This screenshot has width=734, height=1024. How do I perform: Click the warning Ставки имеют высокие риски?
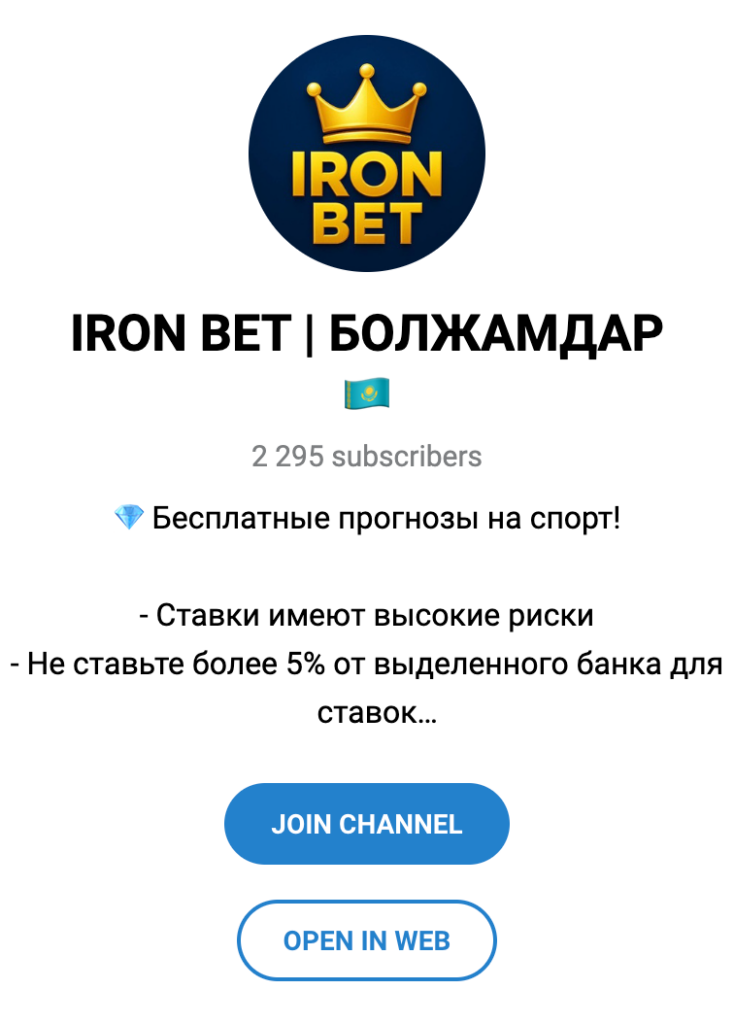[x=367, y=615]
